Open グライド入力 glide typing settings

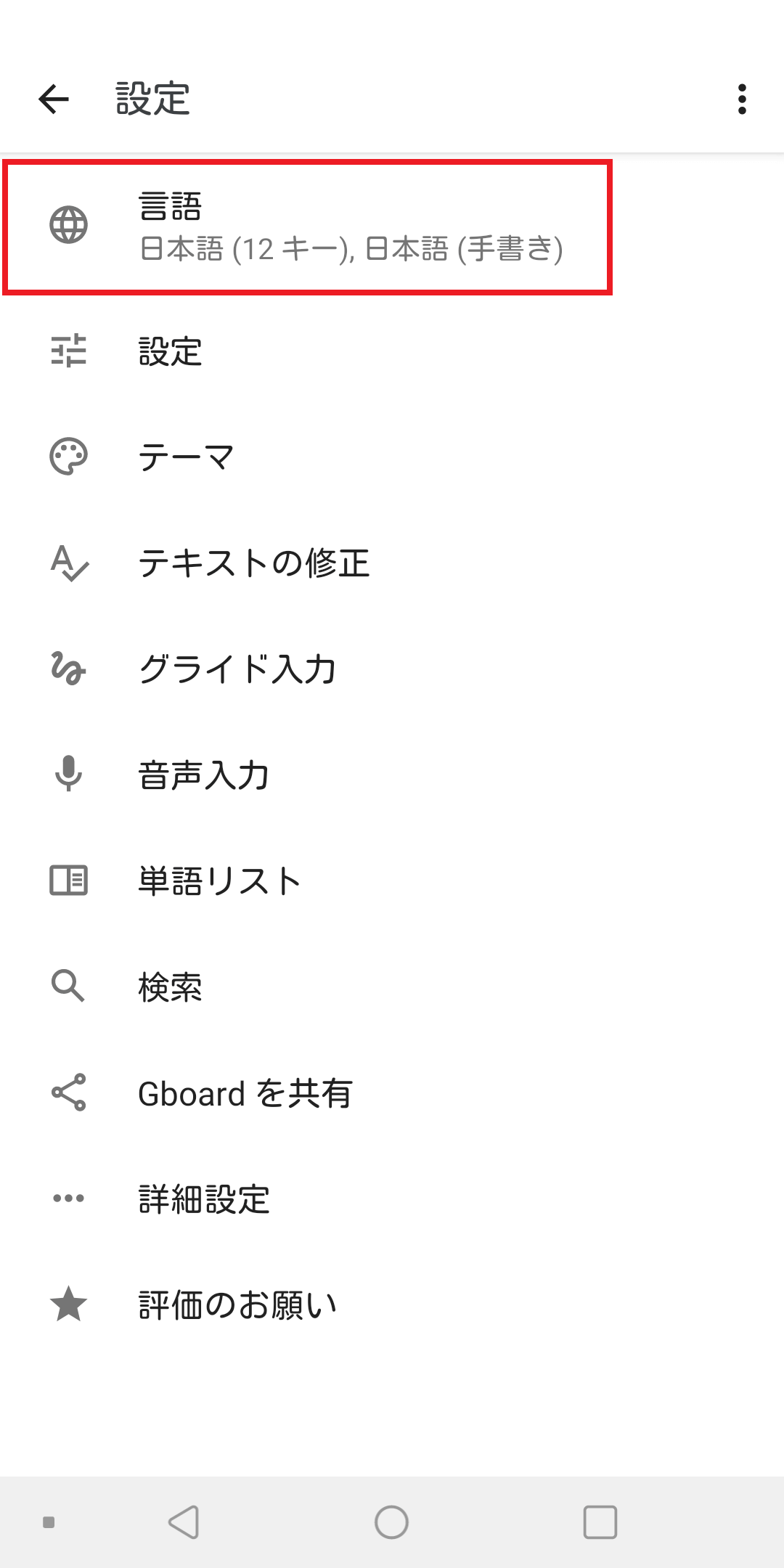pos(392,669)
